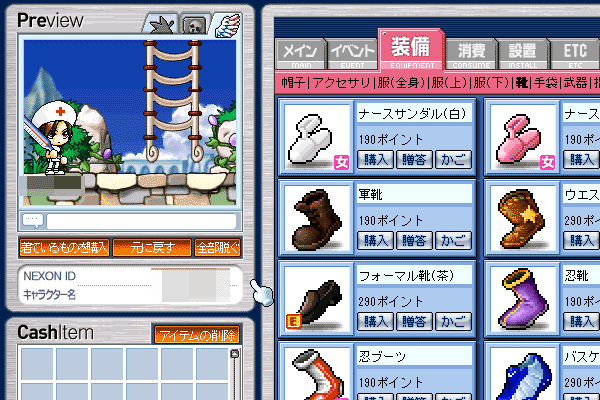The height and width of the screenshot is (400, 600).
Task: Tap 元に戻す to revert the preview
Action: (150, 247)
